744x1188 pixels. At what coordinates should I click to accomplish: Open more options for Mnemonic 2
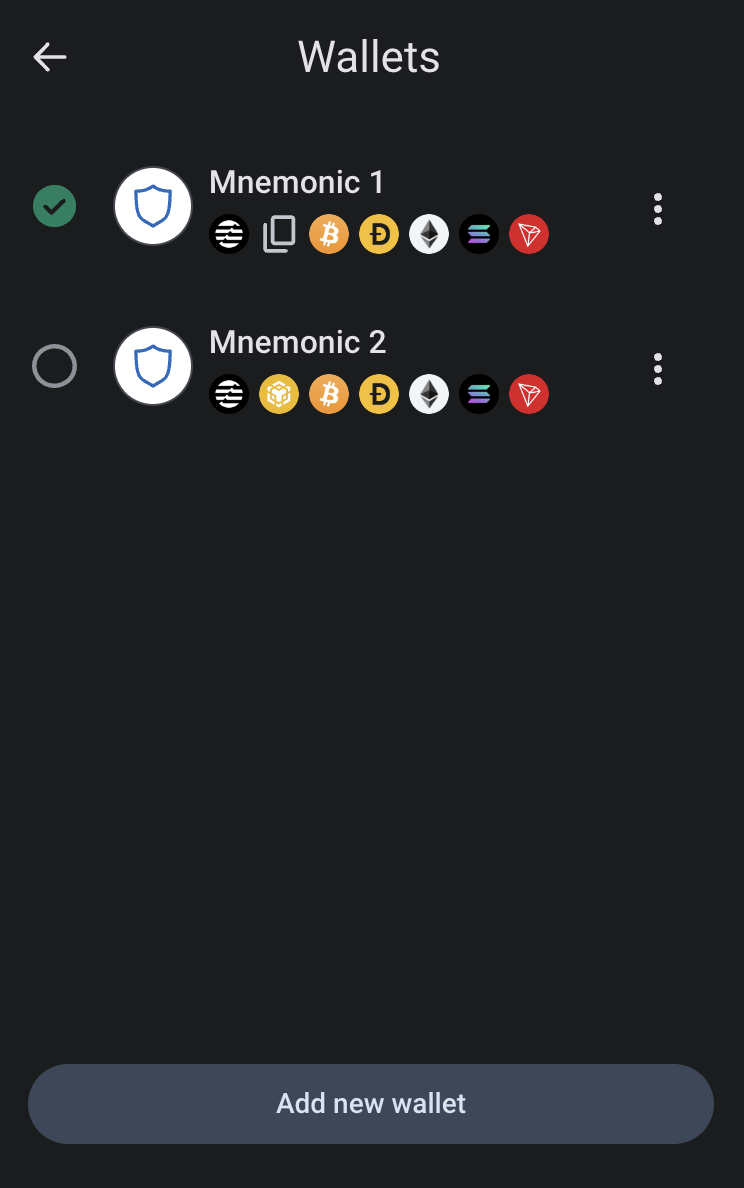[657, 368]
